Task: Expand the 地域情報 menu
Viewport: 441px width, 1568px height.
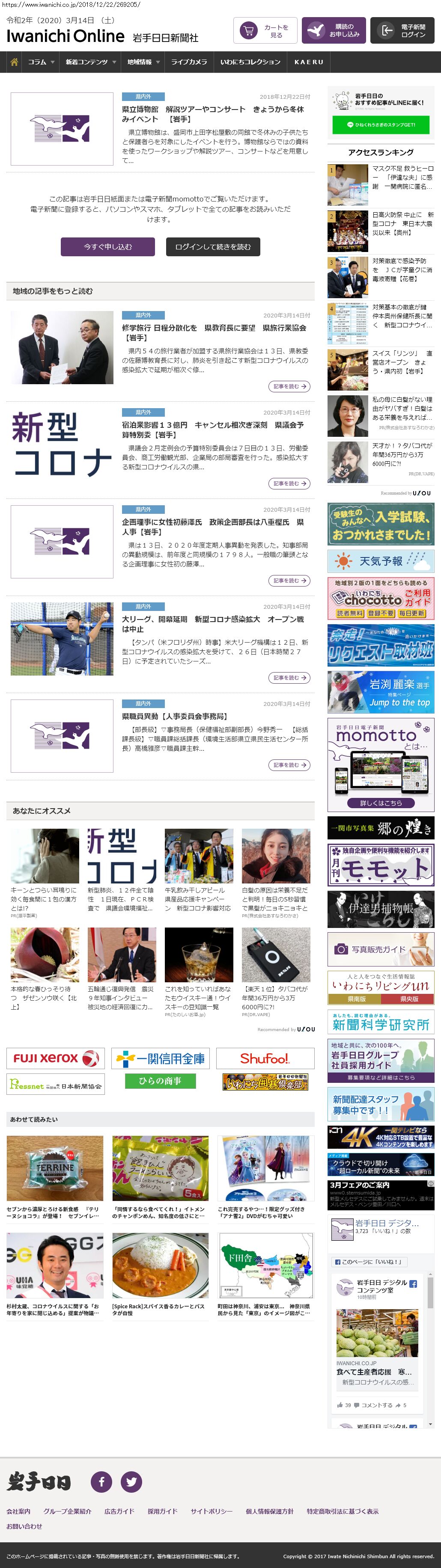Action: pyautogui.click(x=143, y=62)
